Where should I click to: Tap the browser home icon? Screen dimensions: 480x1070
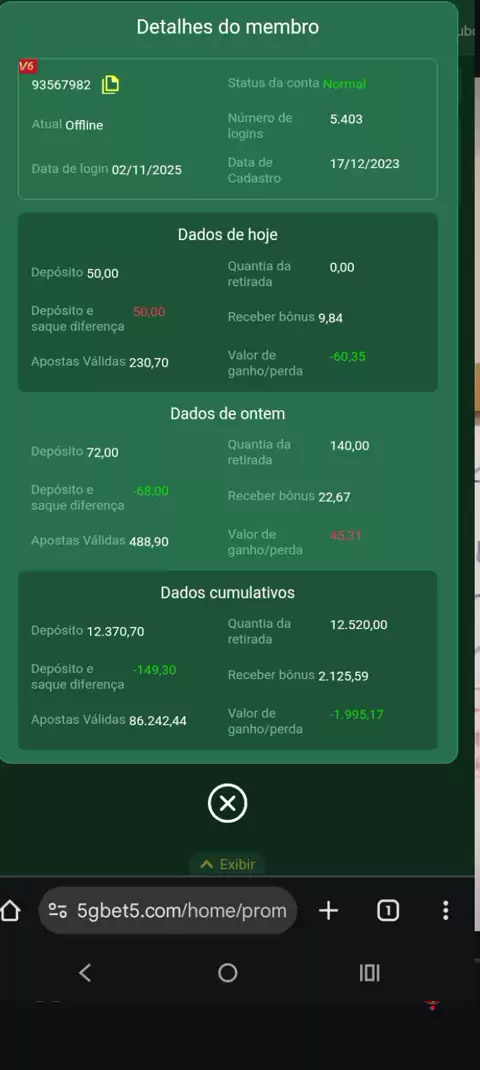coord(10,910)
